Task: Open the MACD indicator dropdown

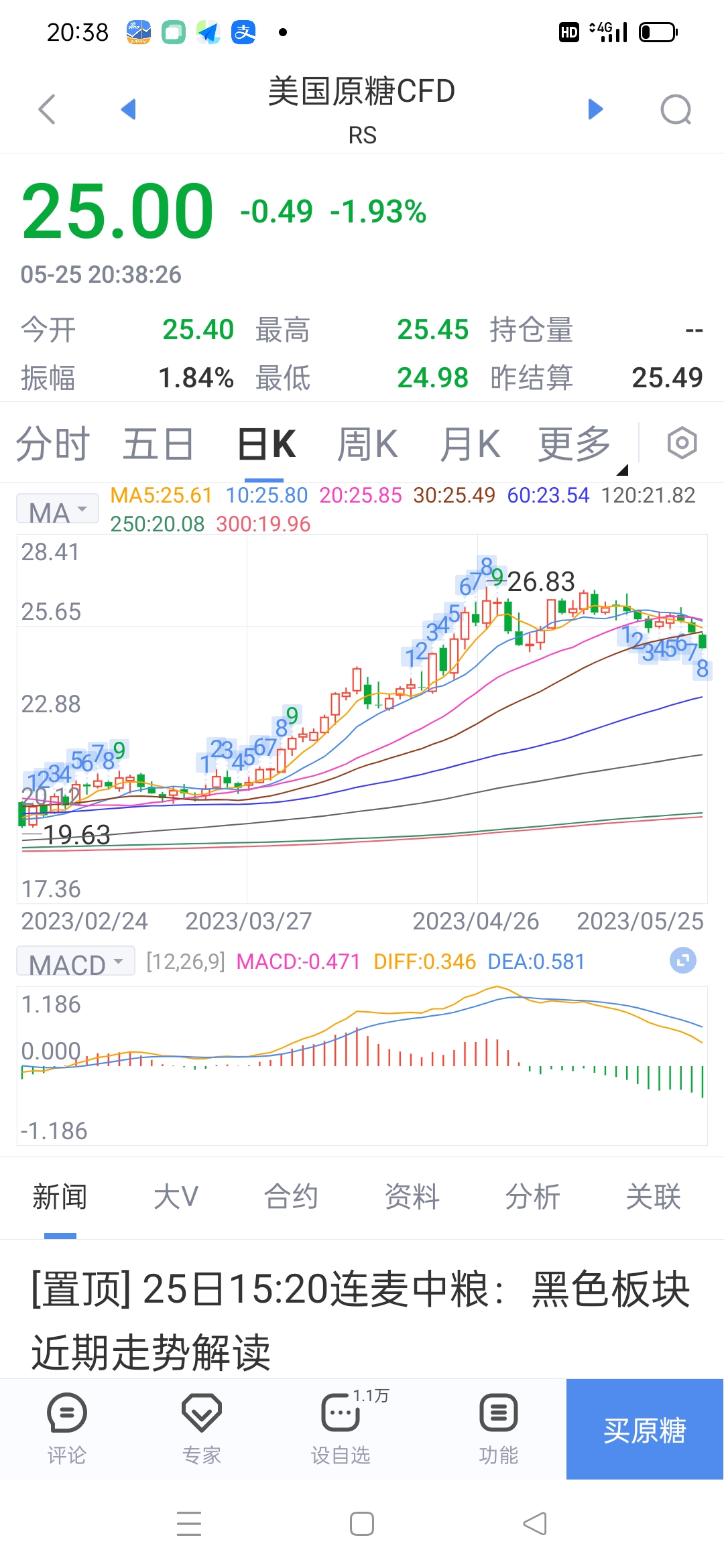Action: click(x=76, y=962)
